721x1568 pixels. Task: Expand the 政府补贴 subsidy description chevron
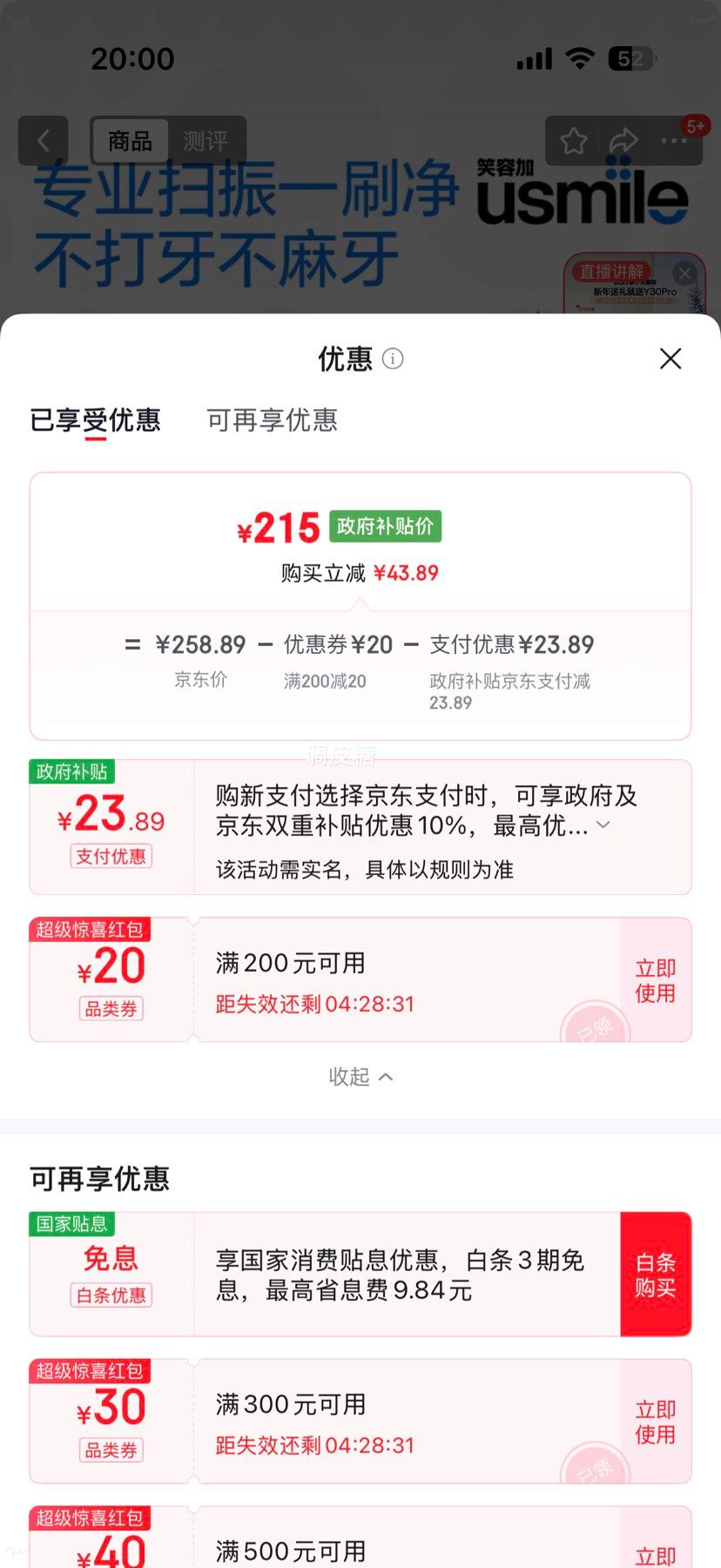point(603,825)
